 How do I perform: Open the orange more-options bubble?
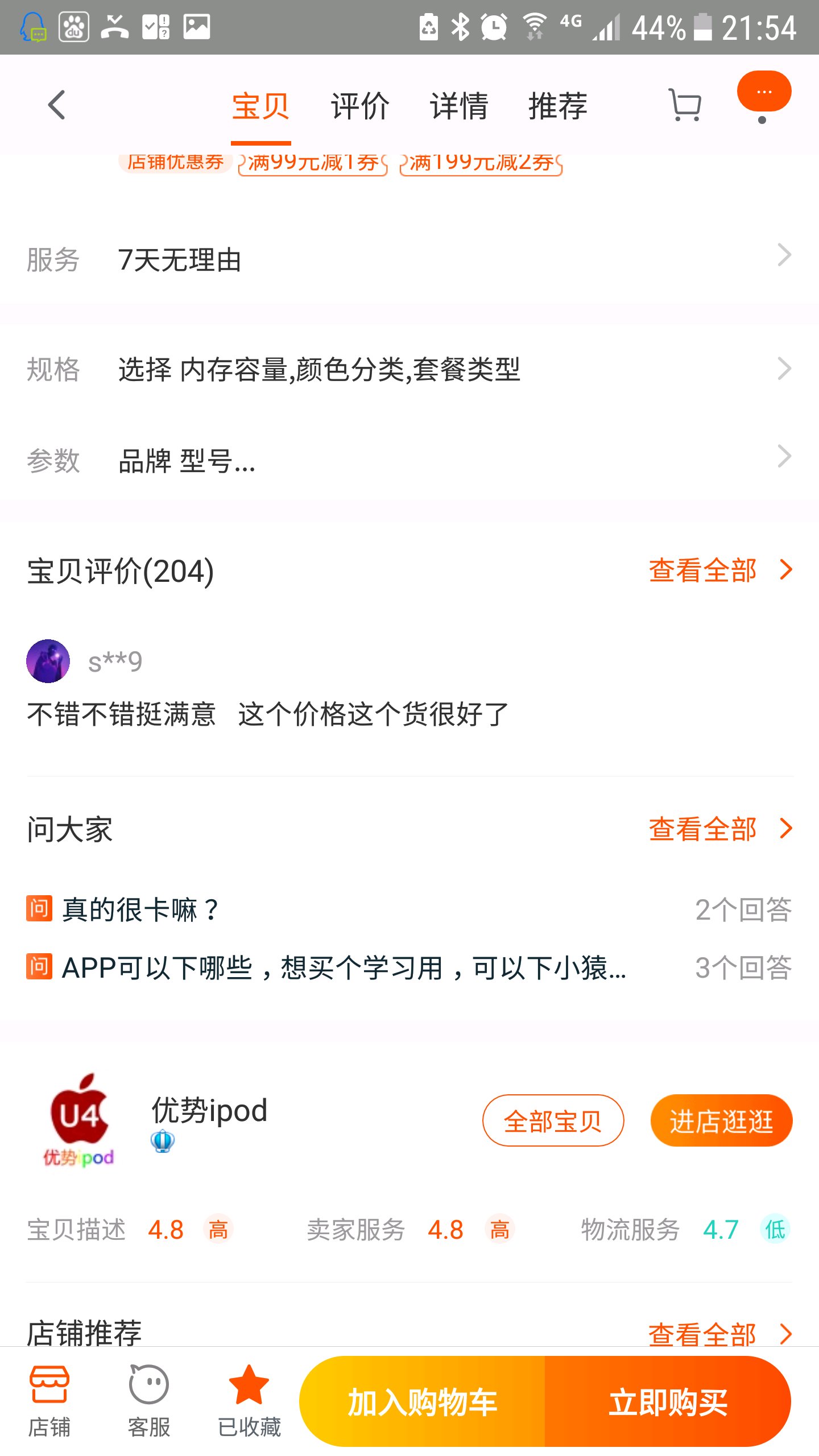(764, 93)
